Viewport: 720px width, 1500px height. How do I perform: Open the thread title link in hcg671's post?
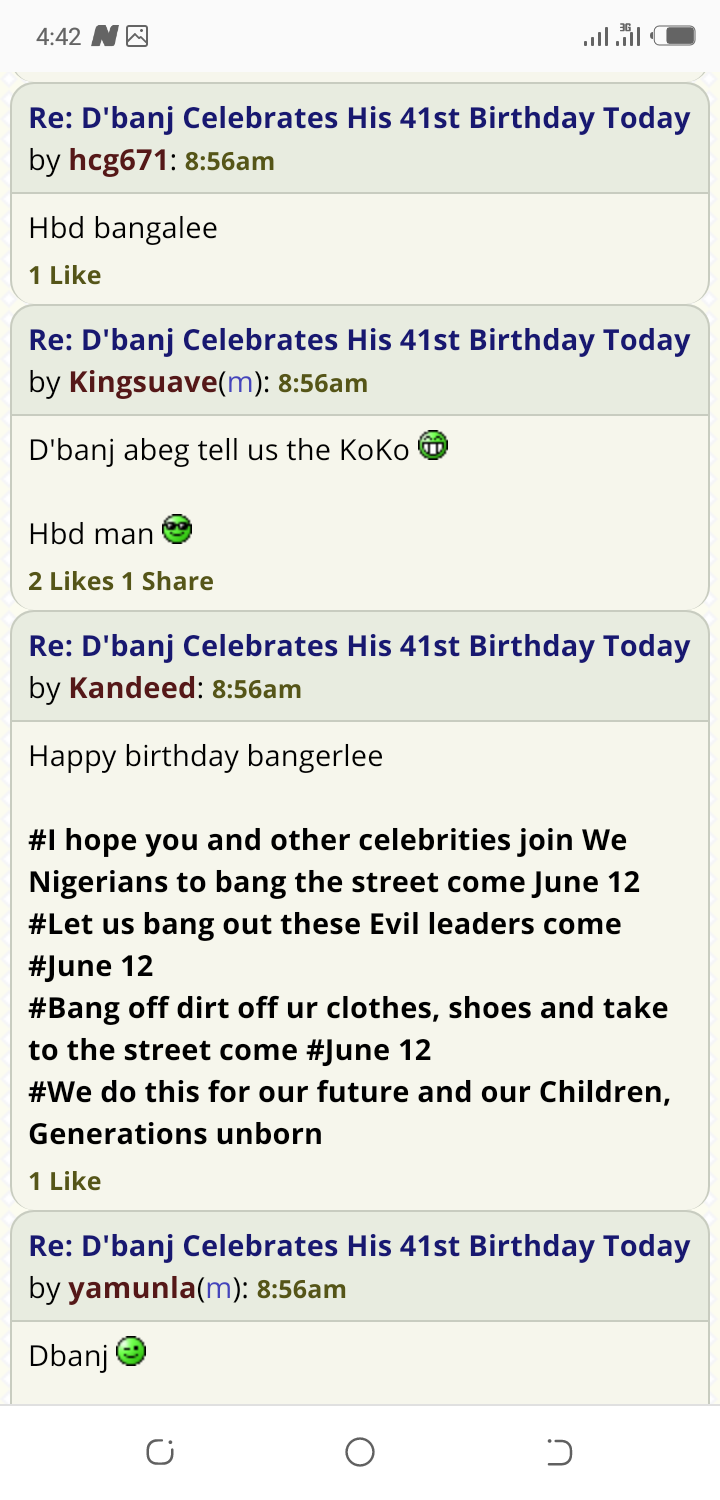[x=359, y=118]
